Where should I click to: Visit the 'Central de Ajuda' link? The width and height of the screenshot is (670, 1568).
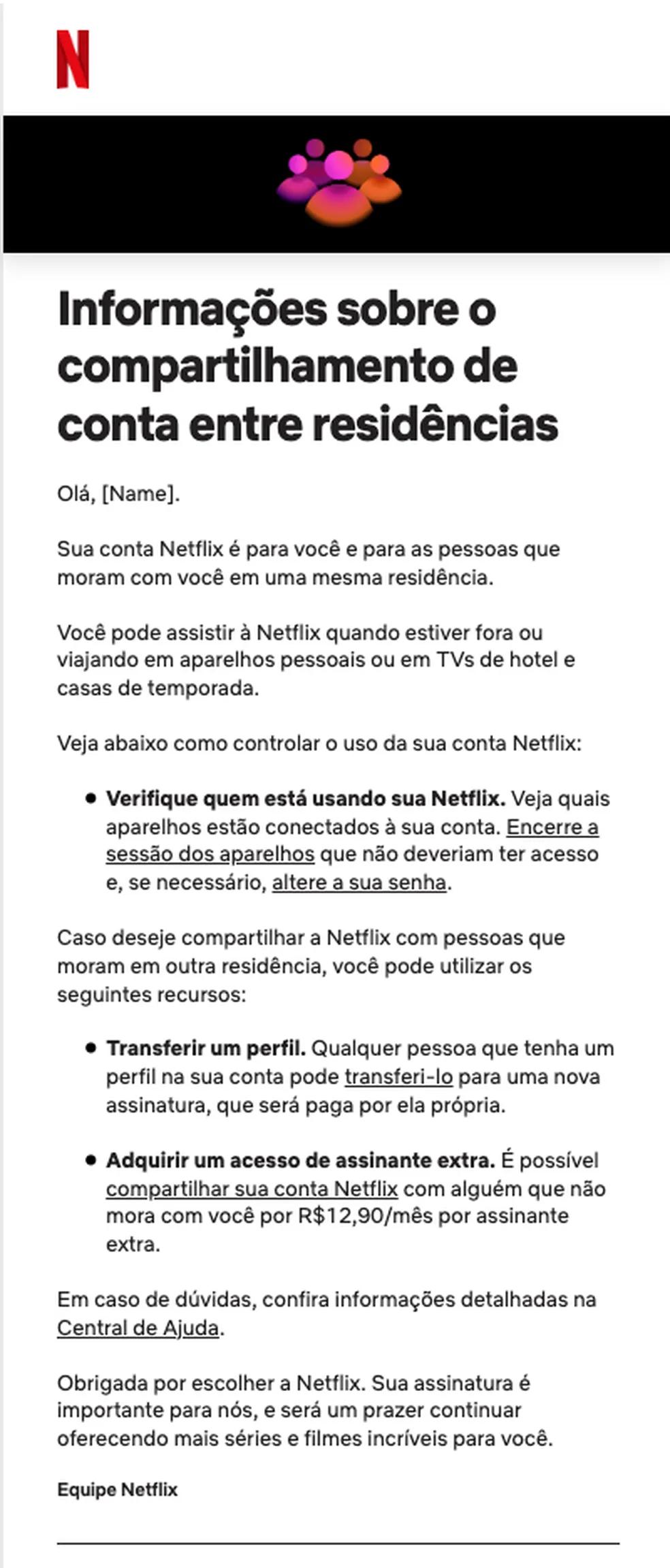coord(138,1328)
